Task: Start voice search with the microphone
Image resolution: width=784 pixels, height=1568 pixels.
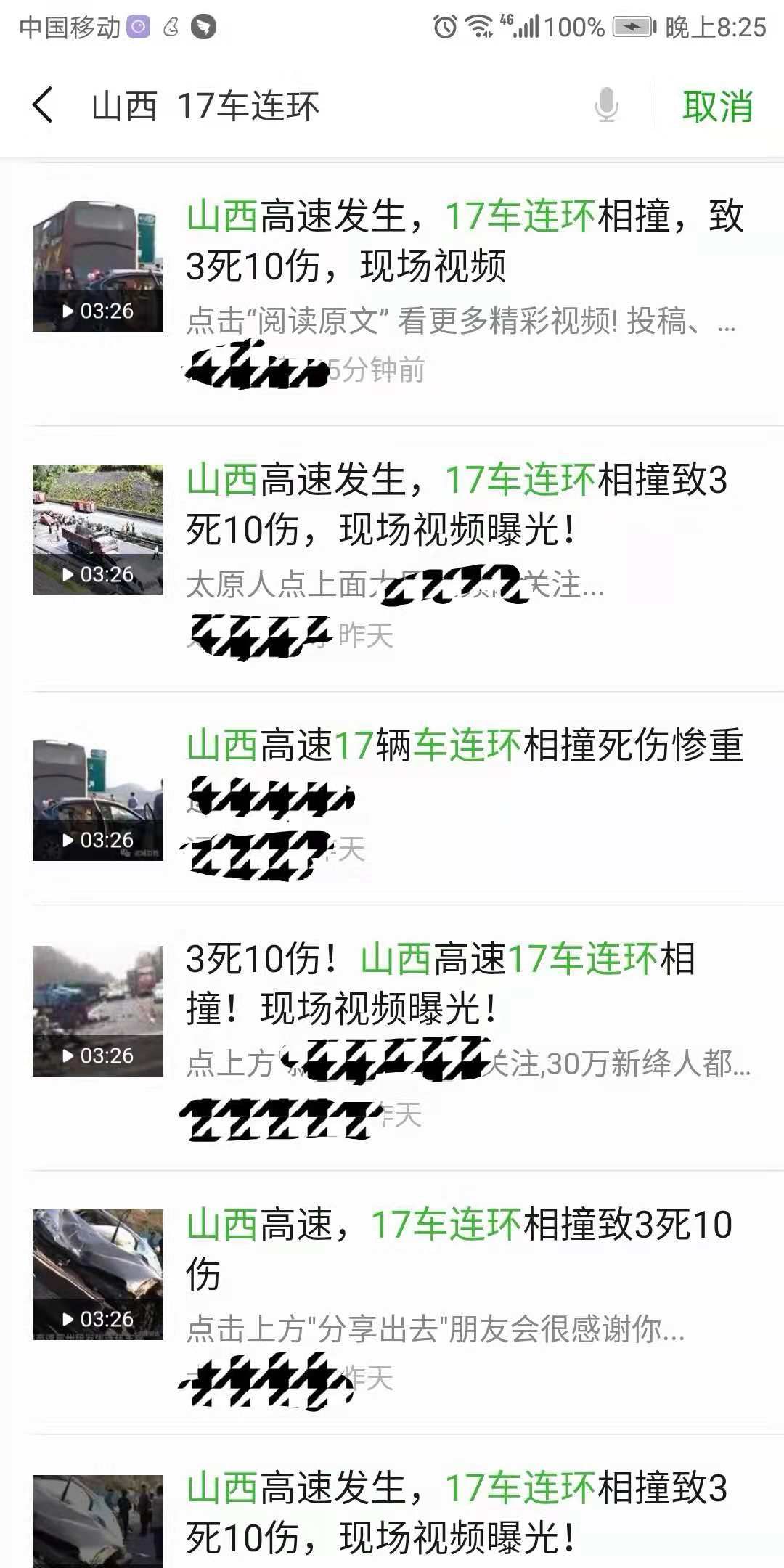Action: point(606,106)
